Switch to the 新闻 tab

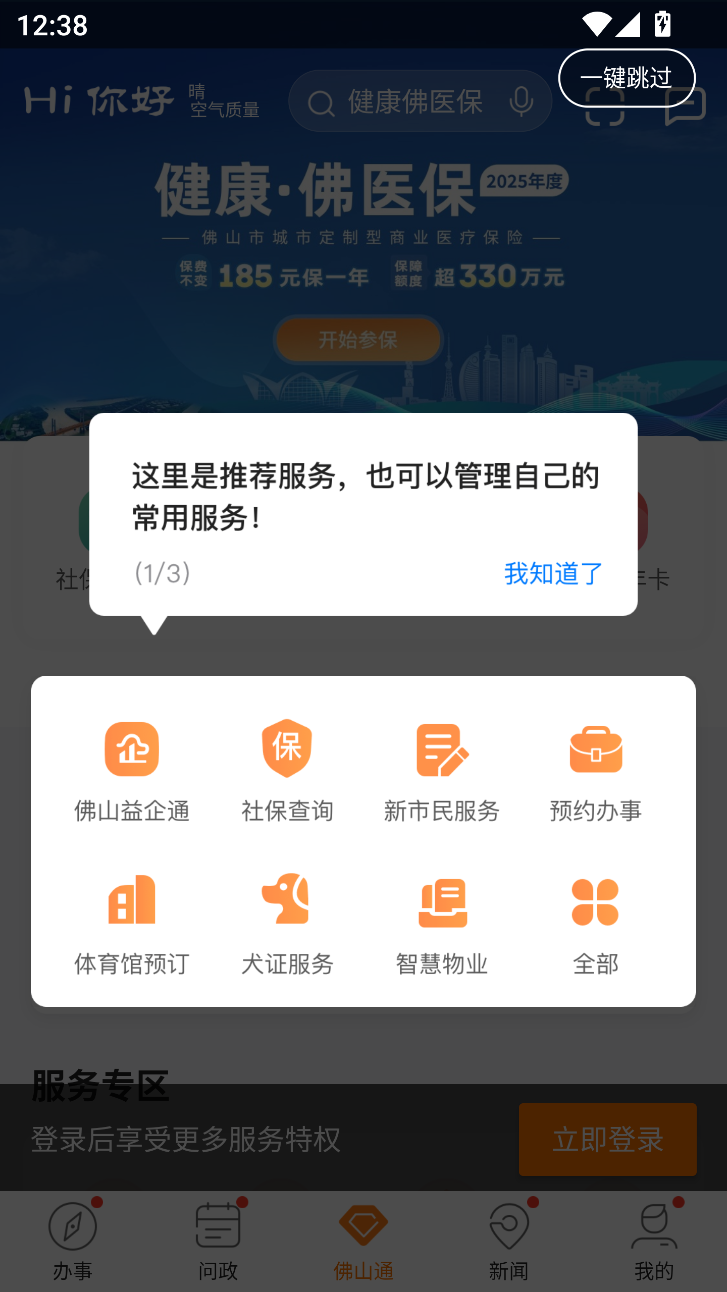(x=508, y=1242)
